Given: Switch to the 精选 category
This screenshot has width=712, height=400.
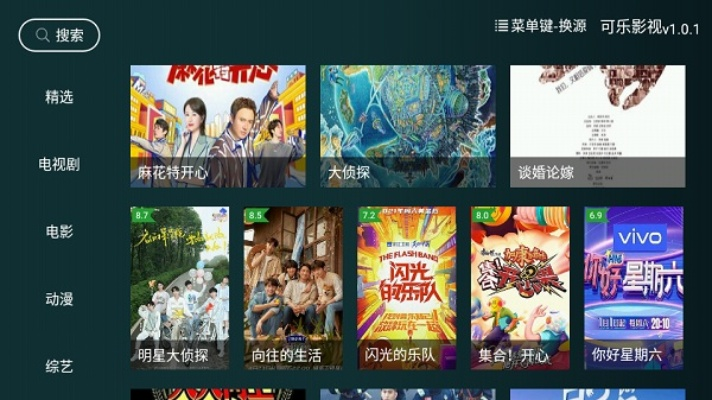Looking at the screenshot, I should coord(59,97).
